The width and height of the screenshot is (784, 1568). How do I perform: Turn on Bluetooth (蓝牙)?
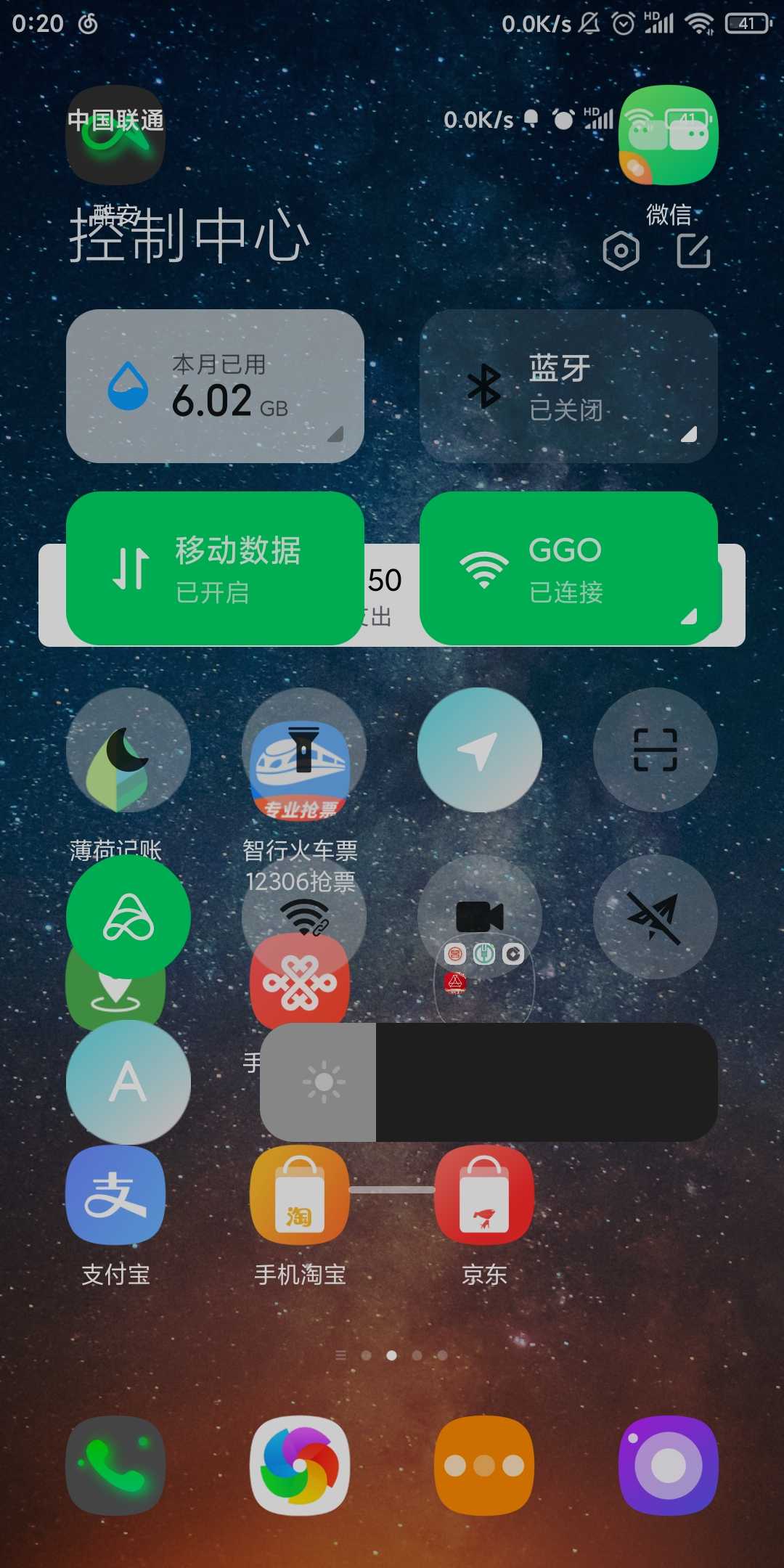[568, 386]
